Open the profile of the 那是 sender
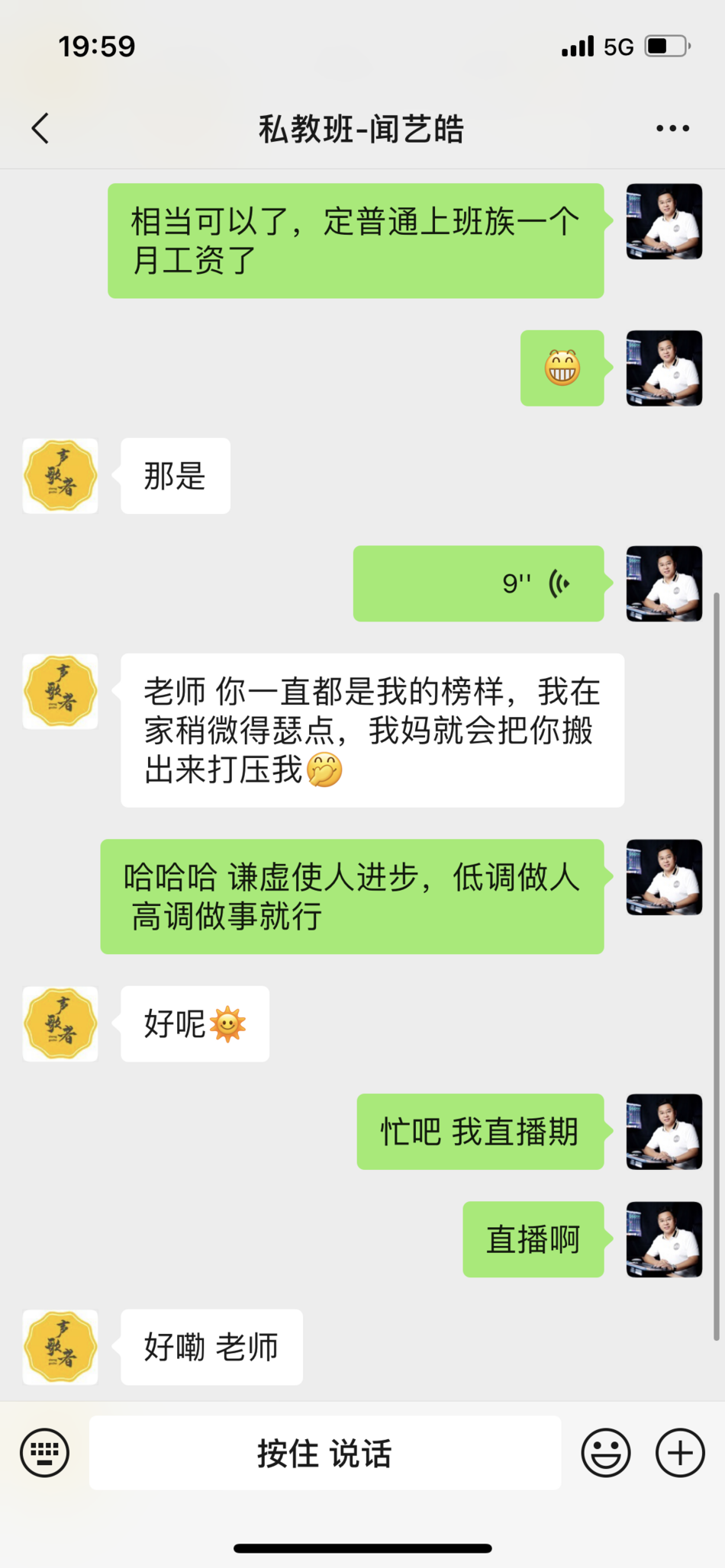The image size is (725, 1568). (60, 476)
